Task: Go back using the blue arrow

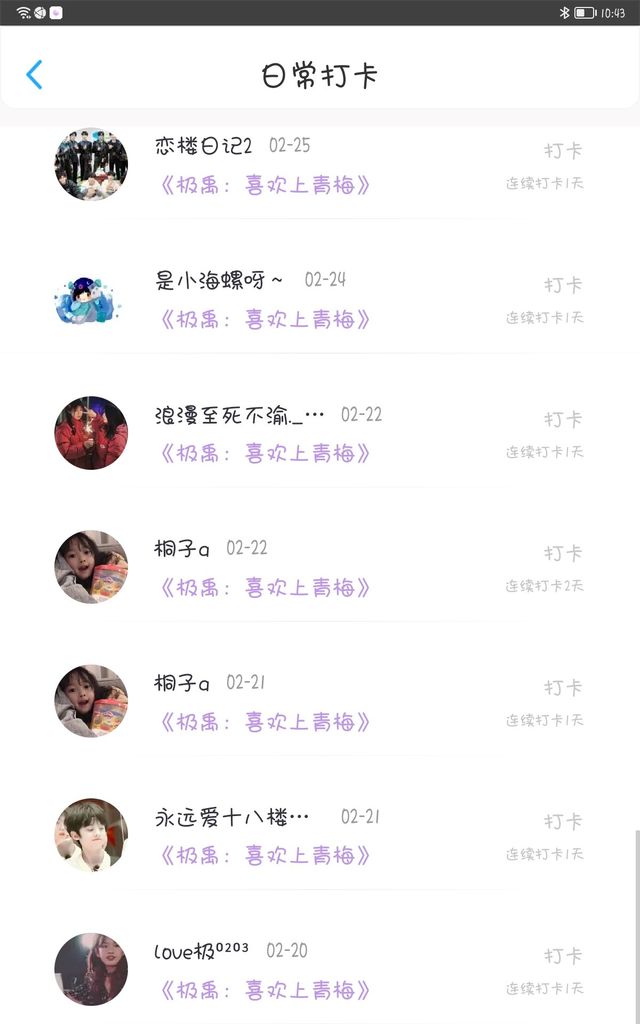Action: pos(34,74)
